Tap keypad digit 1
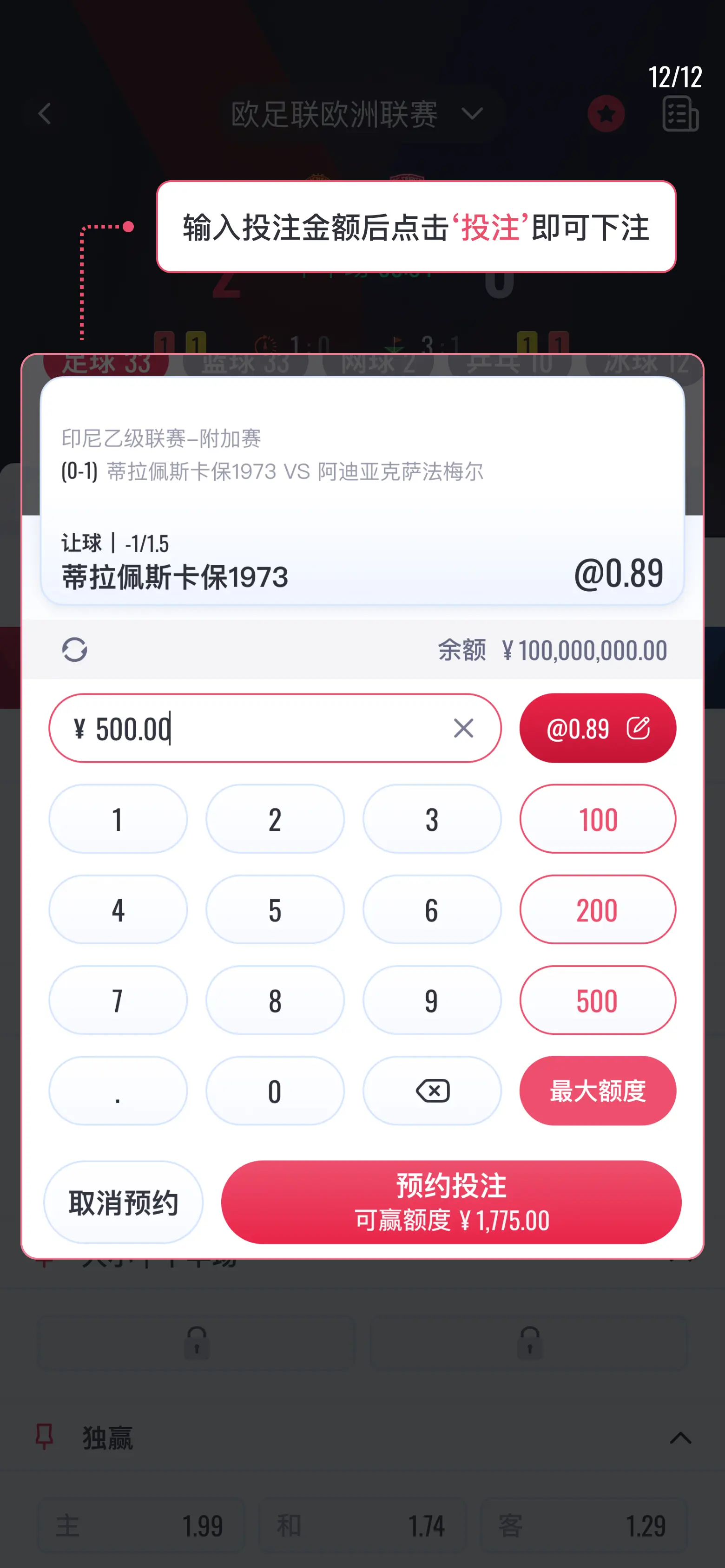This screenshot has width=725, height=1568. click(118, 819)
